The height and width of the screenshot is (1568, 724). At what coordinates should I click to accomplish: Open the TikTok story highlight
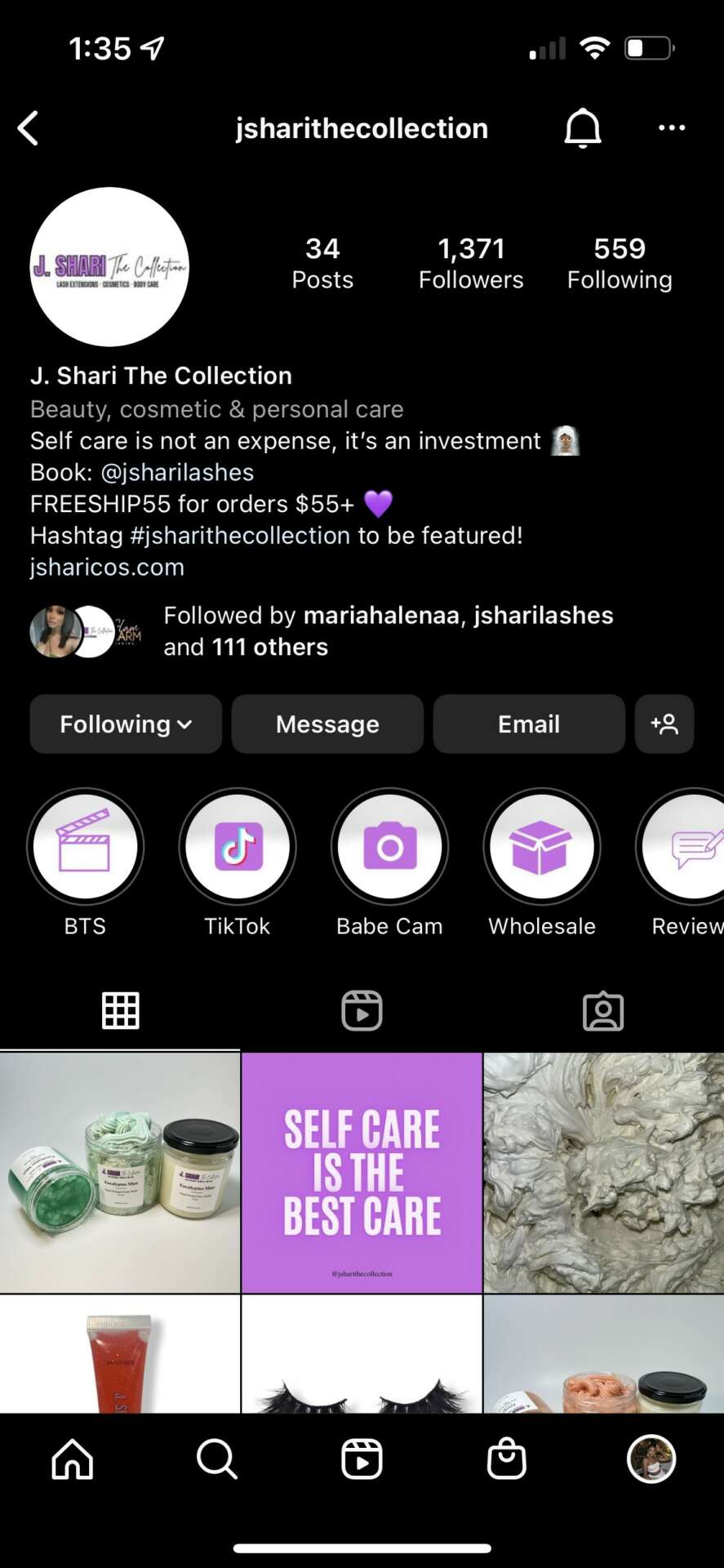pyautogui.click(x=238, y=847)
